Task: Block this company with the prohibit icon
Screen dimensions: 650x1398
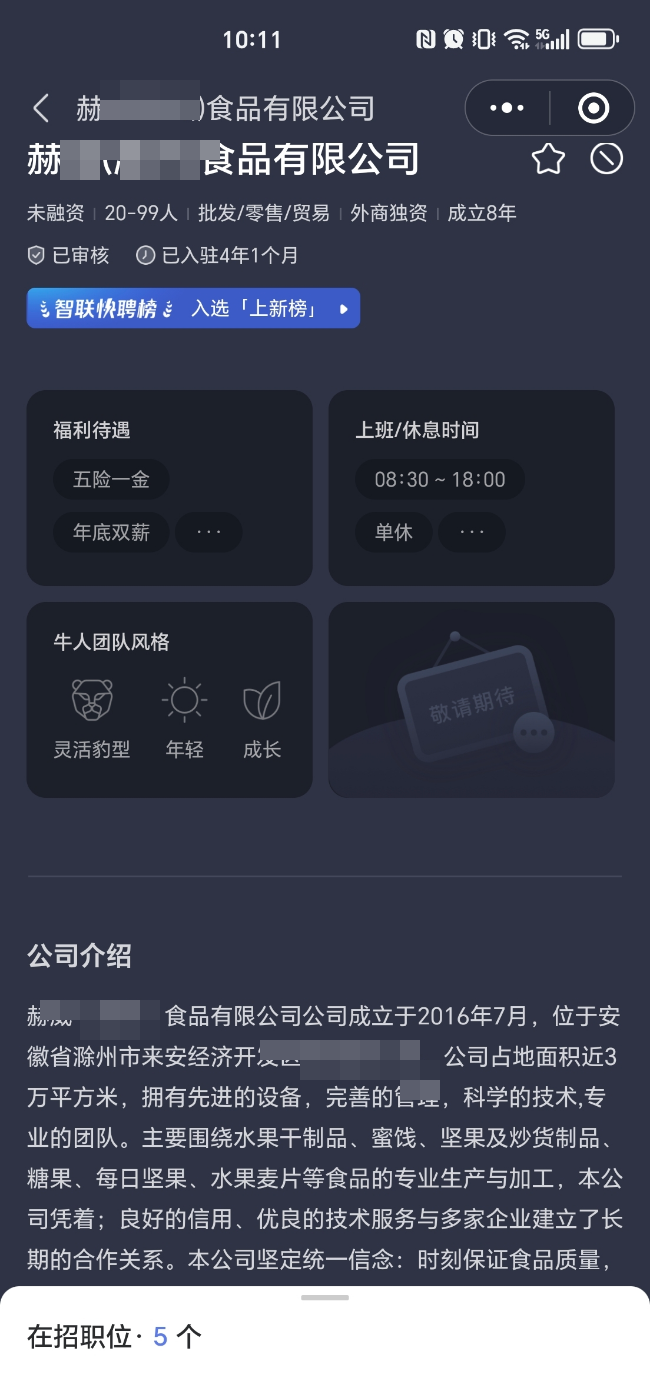Action: (x=606, y=159)
